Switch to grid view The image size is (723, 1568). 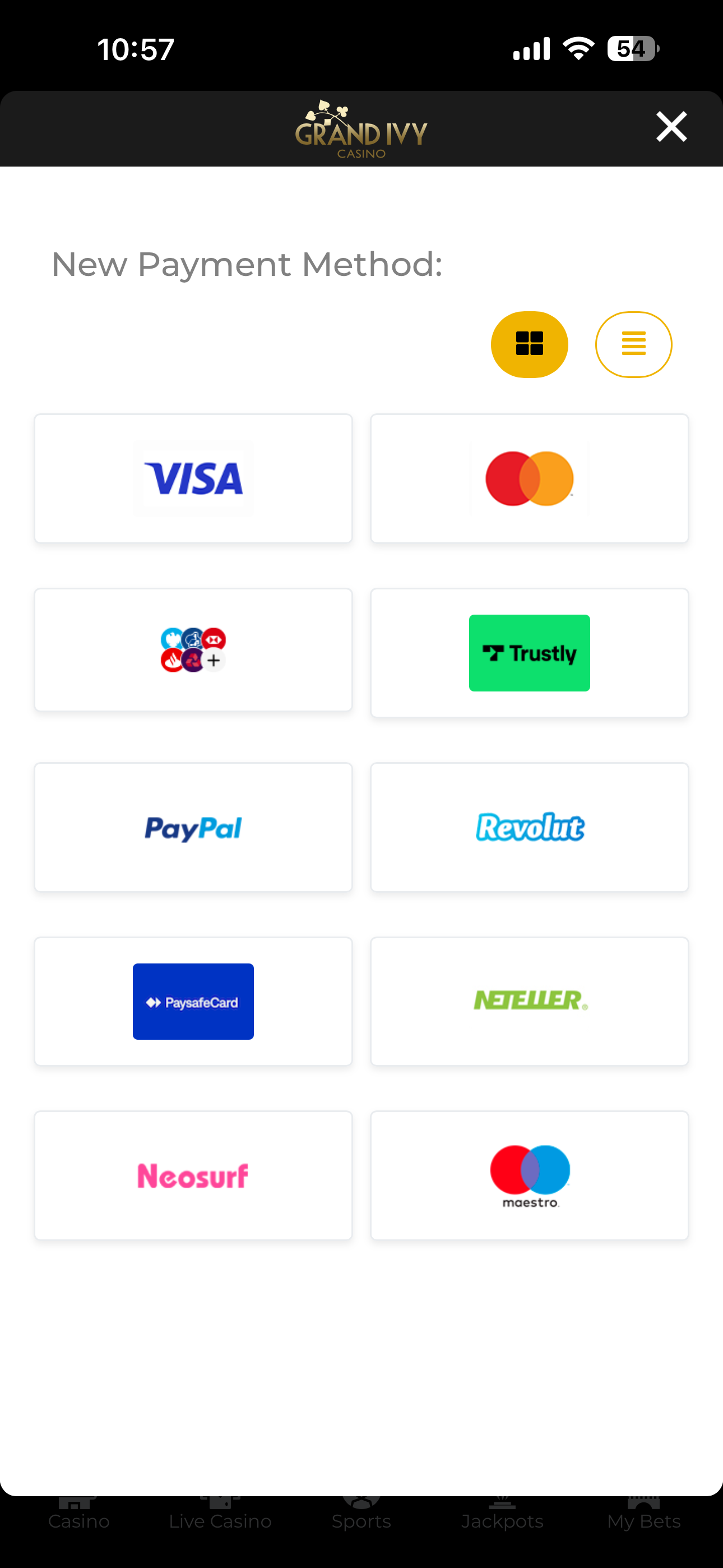[x=529, y=344]
